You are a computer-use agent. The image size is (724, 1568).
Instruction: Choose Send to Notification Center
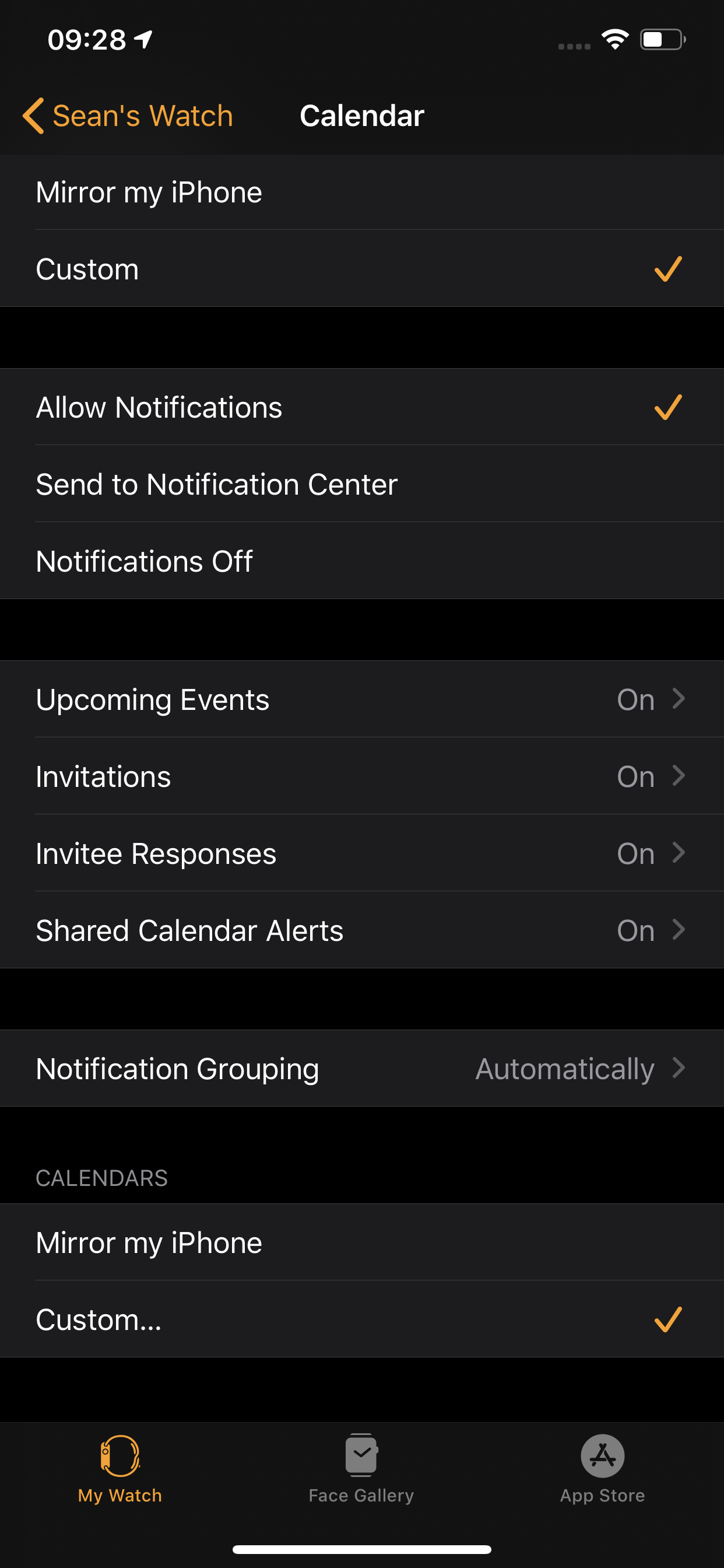[x=362, y=485]
